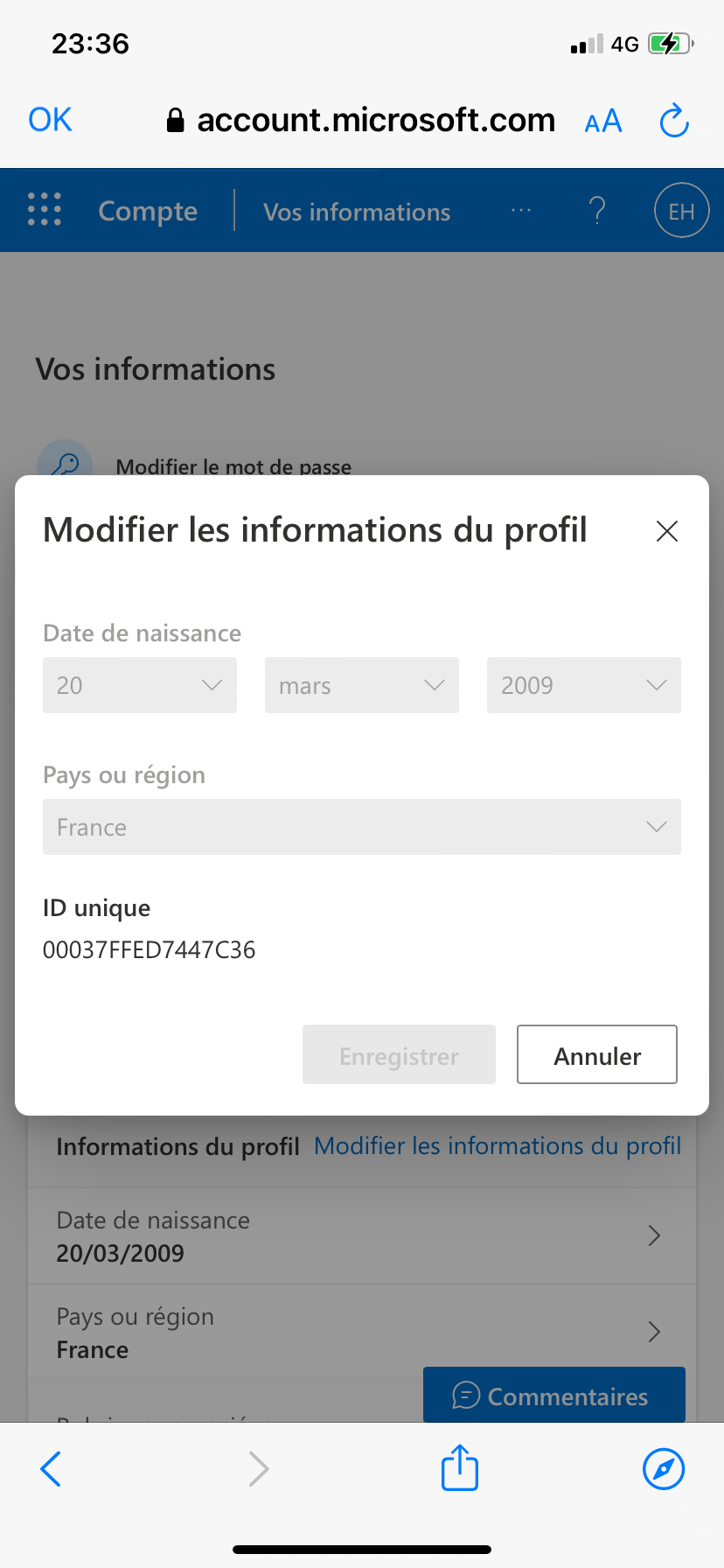Share this page
724x1568 pixels.
(x=460, y=1467)
